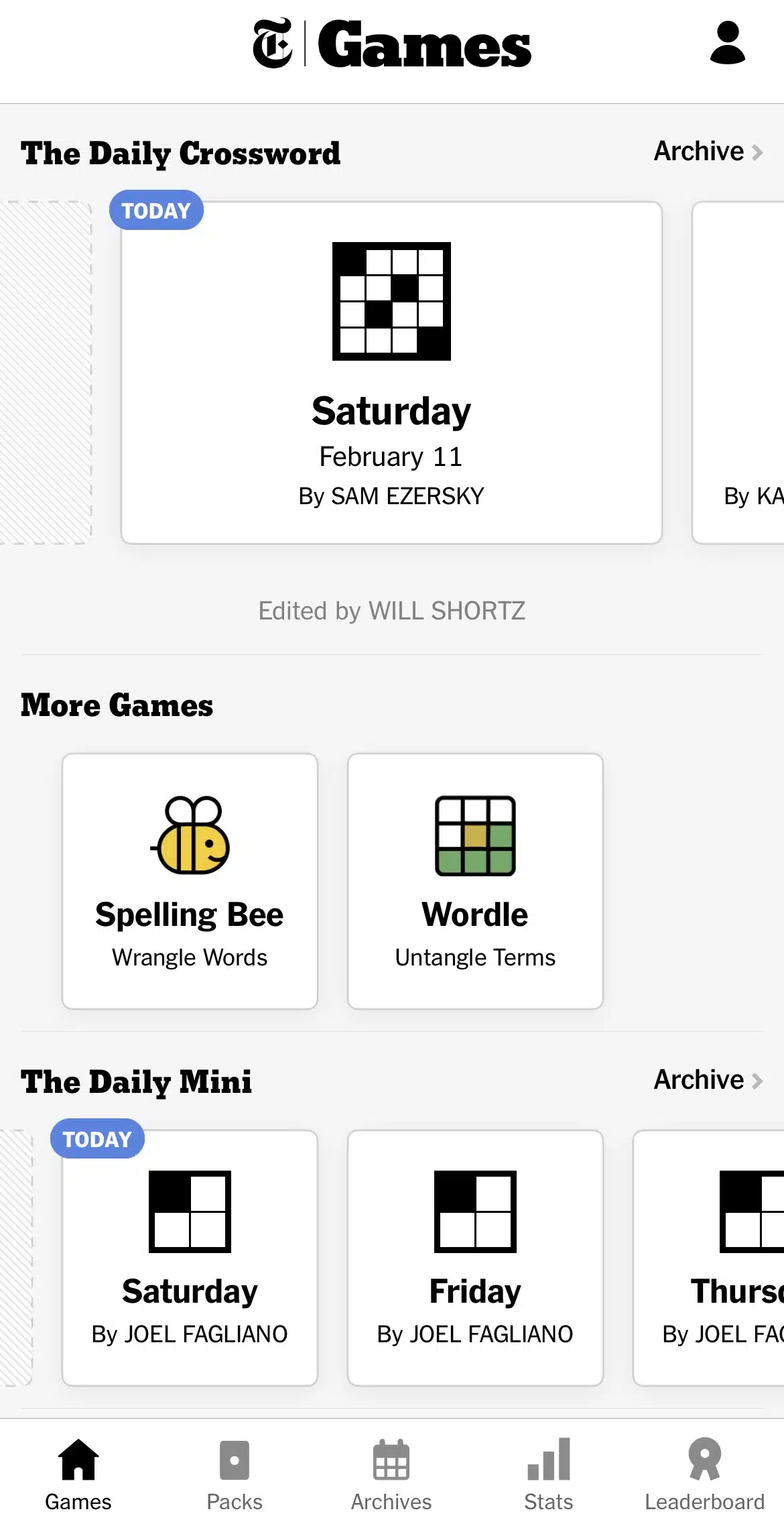Launch the Spelling Bee game
Viewport: 784px width, 1532px height.
coord(190,881)
